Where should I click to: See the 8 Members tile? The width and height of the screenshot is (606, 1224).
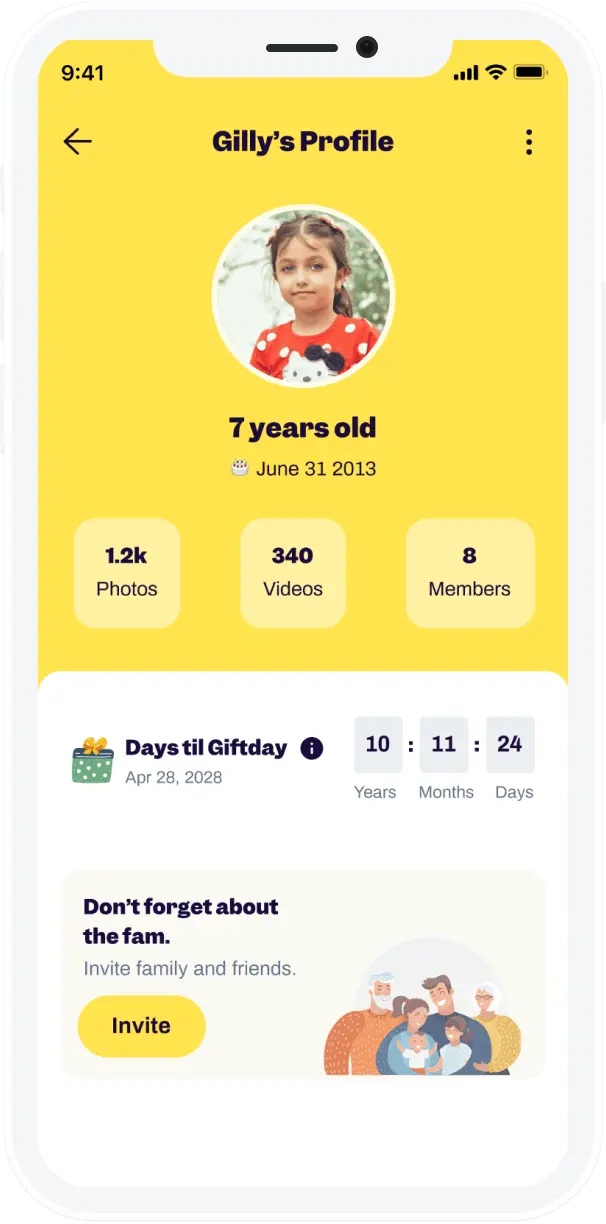(469, 572)
